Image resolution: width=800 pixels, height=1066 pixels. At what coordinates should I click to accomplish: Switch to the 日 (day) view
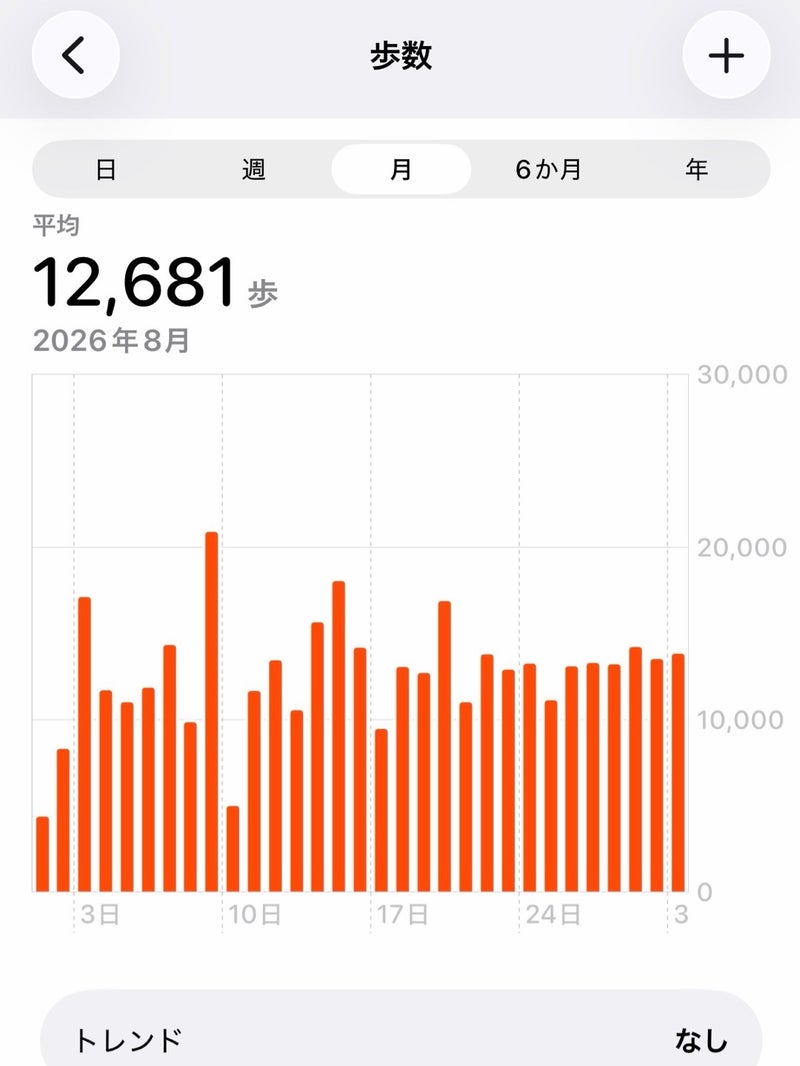coord(106,169)
